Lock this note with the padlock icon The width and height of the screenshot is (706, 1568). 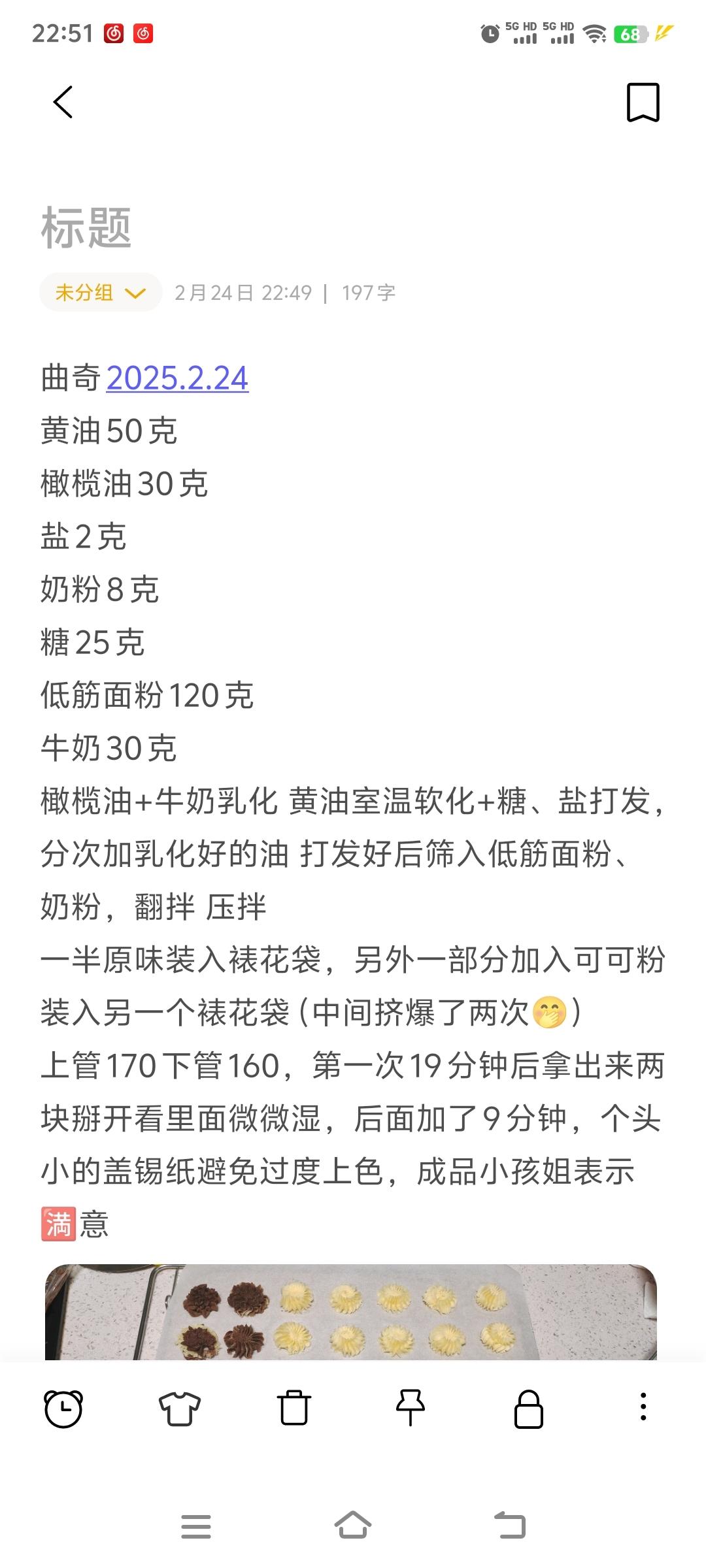point(529,1409)
